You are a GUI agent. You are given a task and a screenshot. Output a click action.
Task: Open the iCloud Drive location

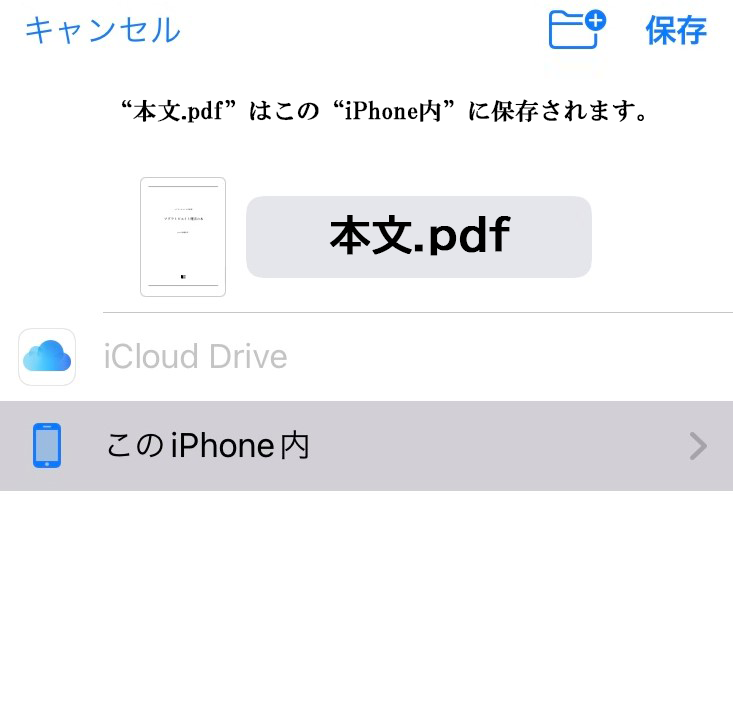point(195,357)
